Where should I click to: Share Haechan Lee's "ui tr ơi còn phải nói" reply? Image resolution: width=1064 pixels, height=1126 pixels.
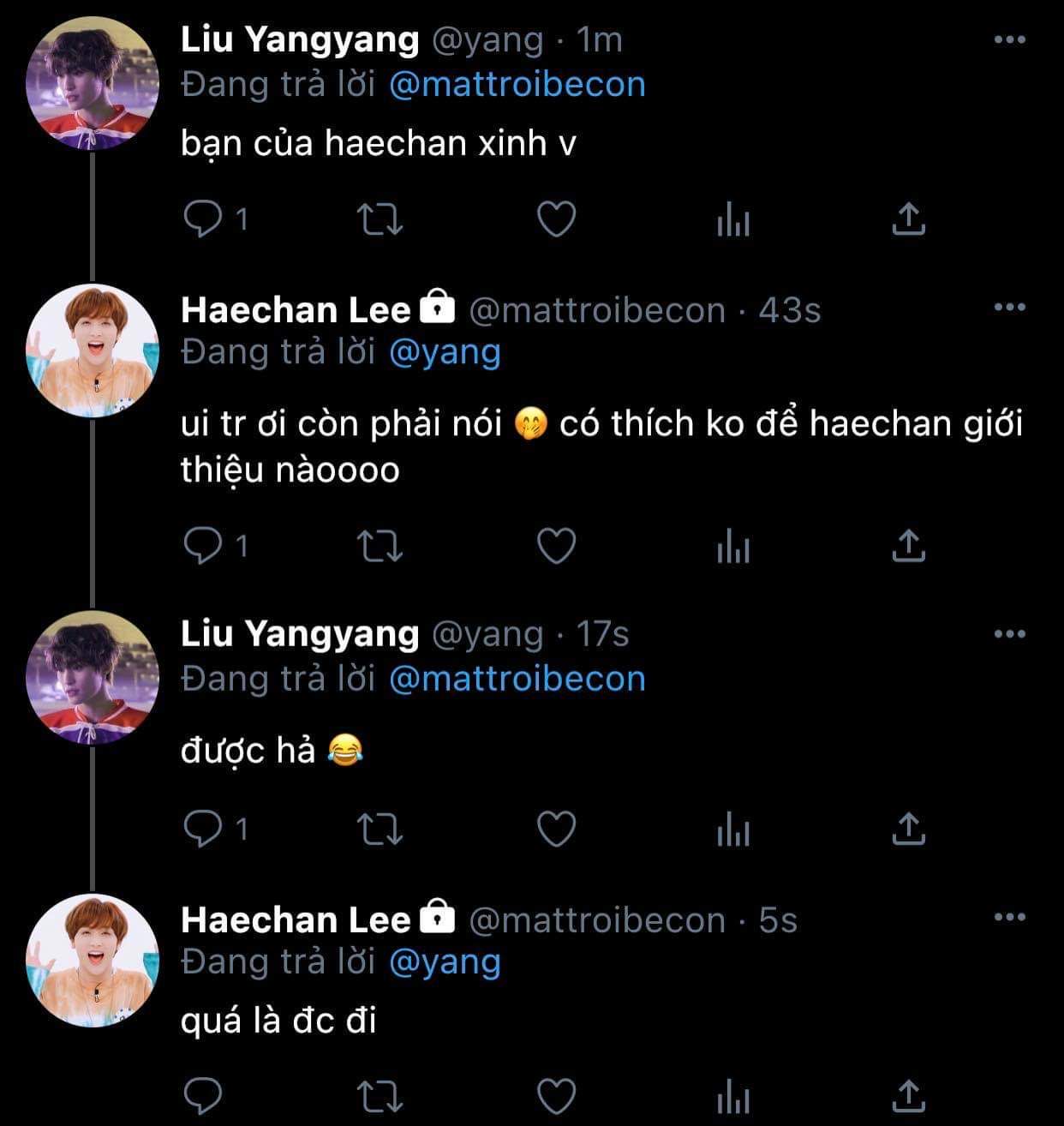(x=908, y=546)
